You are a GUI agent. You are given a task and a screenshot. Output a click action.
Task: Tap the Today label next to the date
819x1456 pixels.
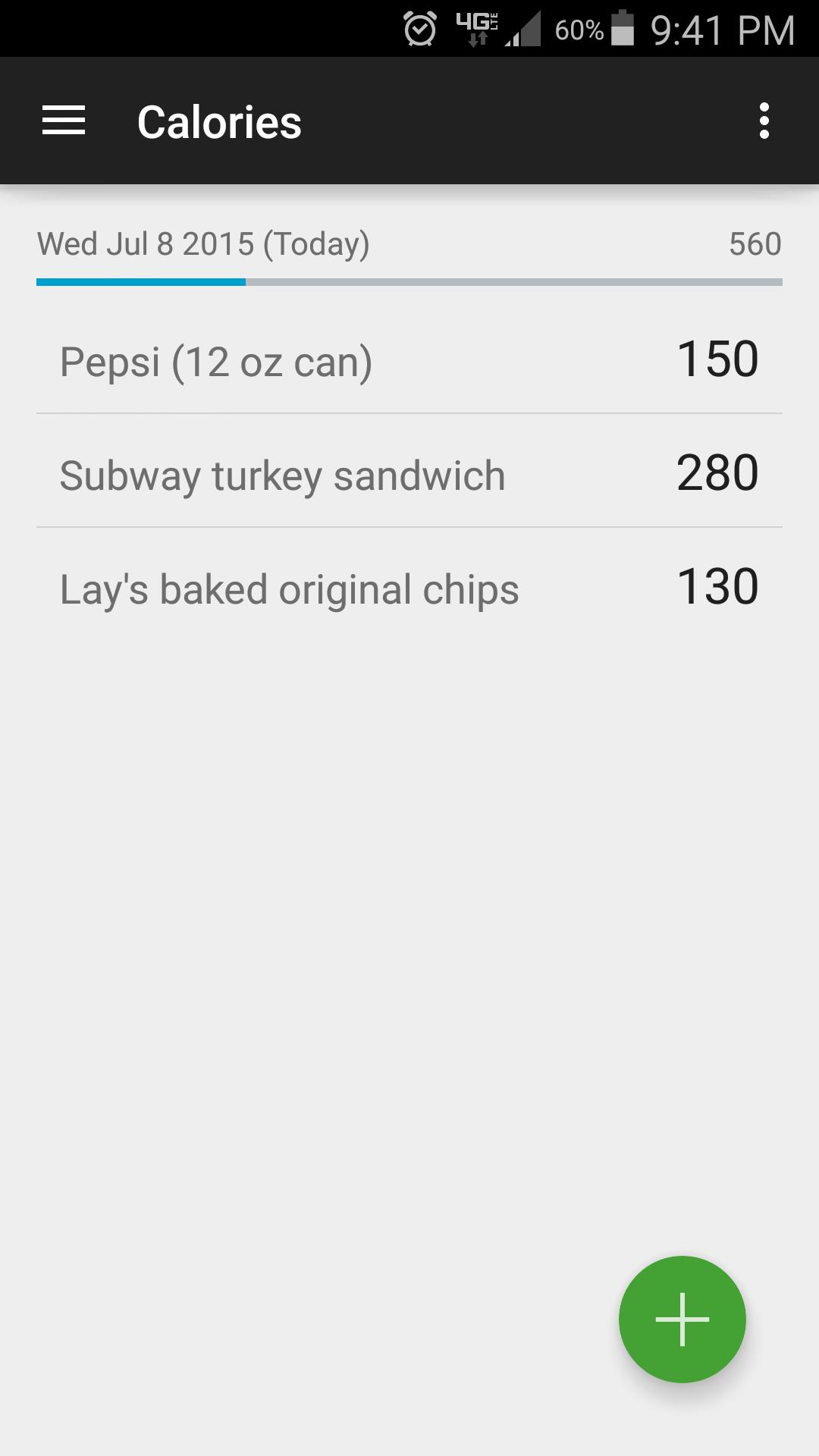(x=318, y=244)
